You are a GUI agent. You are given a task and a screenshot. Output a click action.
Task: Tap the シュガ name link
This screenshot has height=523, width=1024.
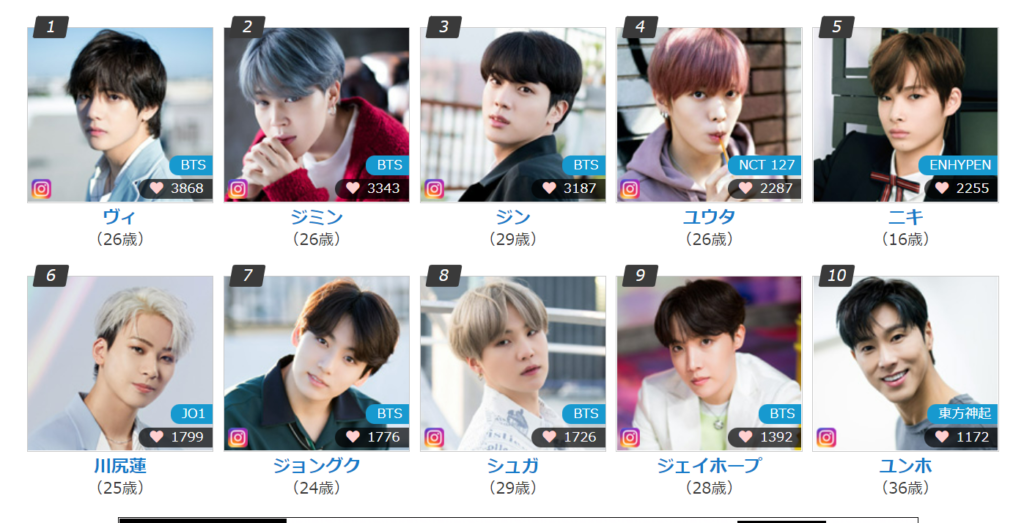click(x=513, y=466)
